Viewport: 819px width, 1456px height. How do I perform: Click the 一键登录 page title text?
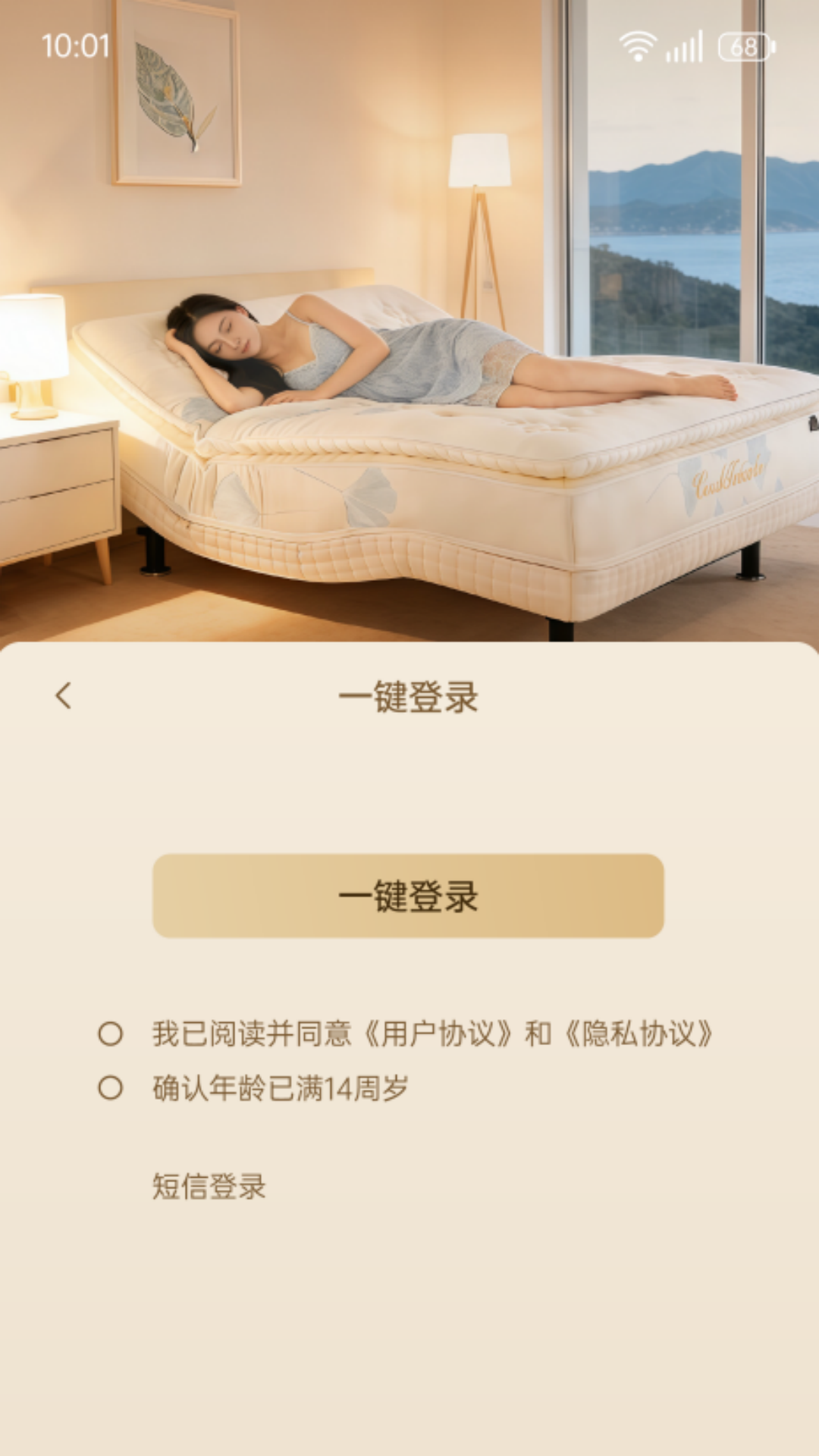[x=409, y=694]
